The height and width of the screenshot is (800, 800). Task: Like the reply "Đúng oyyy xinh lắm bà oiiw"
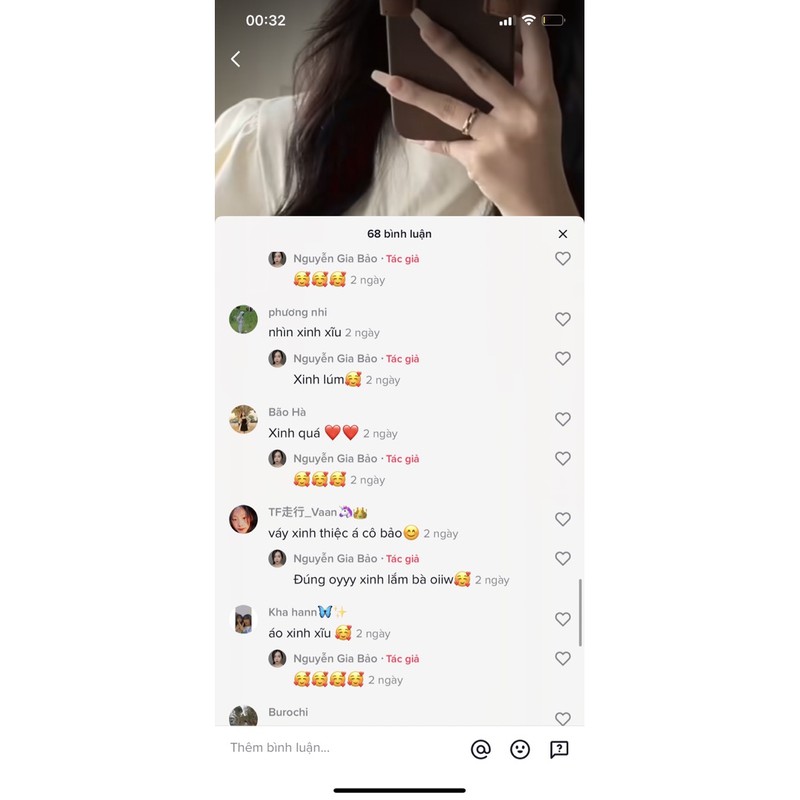[x=563, y=558]
